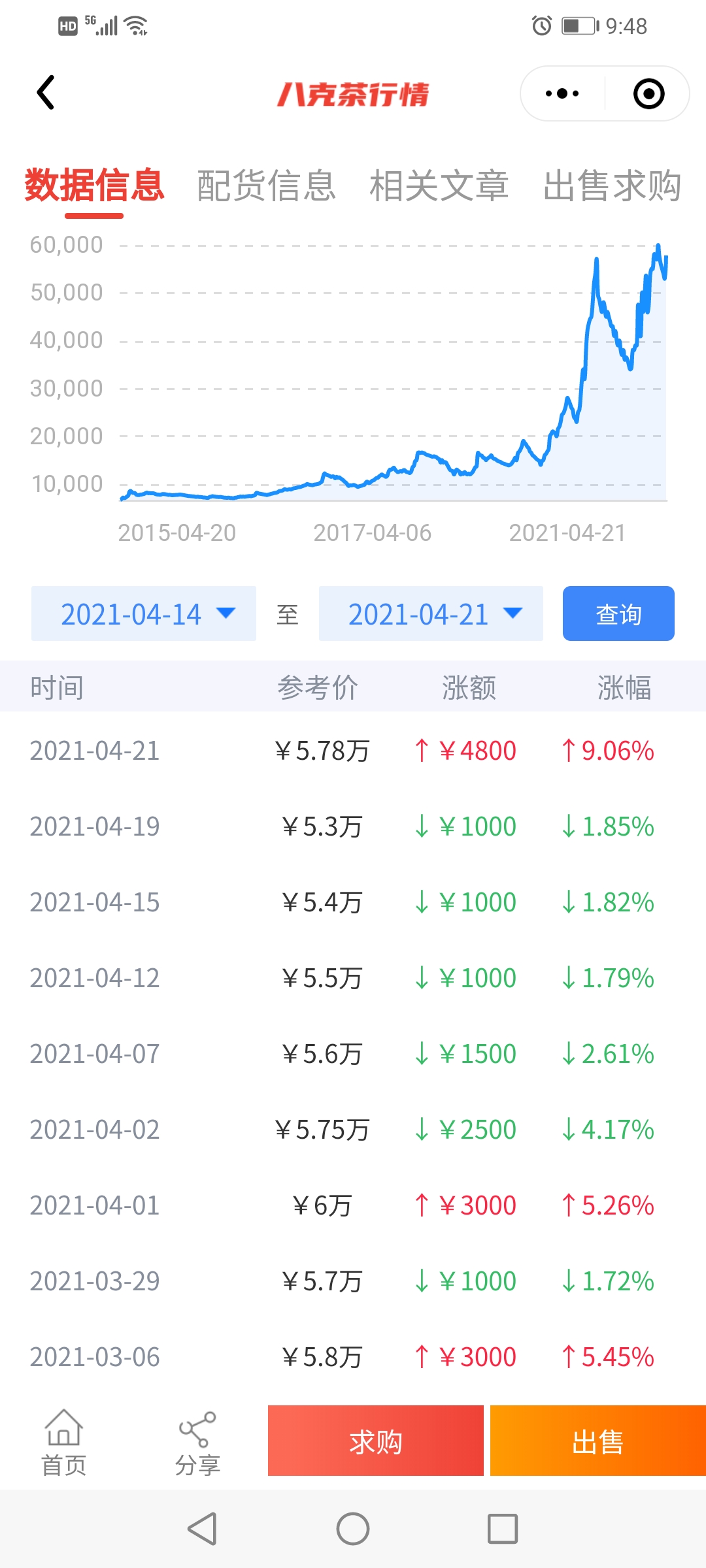Open the end date picker 2021-04-21
Screen dimensions: 706x1568
431,613
